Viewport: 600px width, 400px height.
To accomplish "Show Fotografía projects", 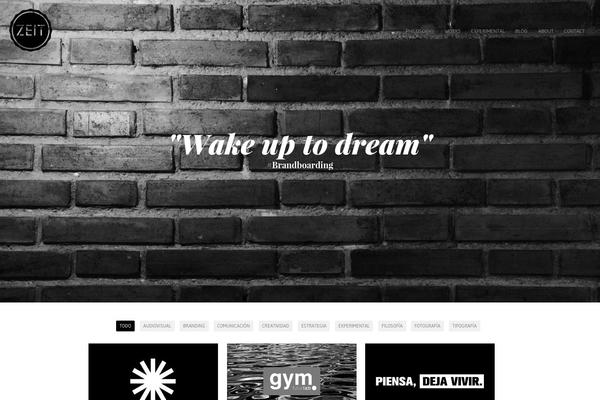I will [427, 326].
